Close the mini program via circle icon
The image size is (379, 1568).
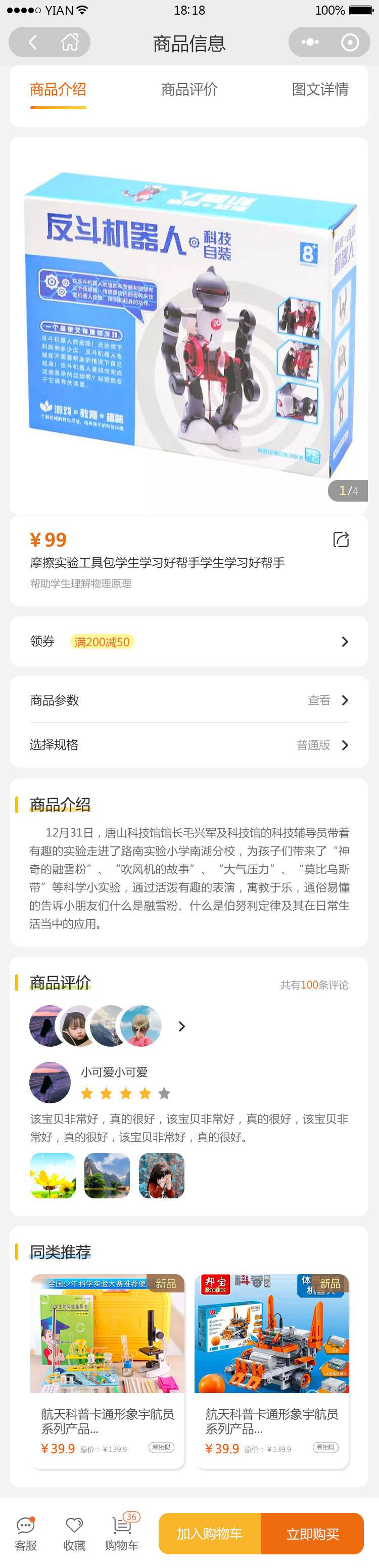[350, 42]
